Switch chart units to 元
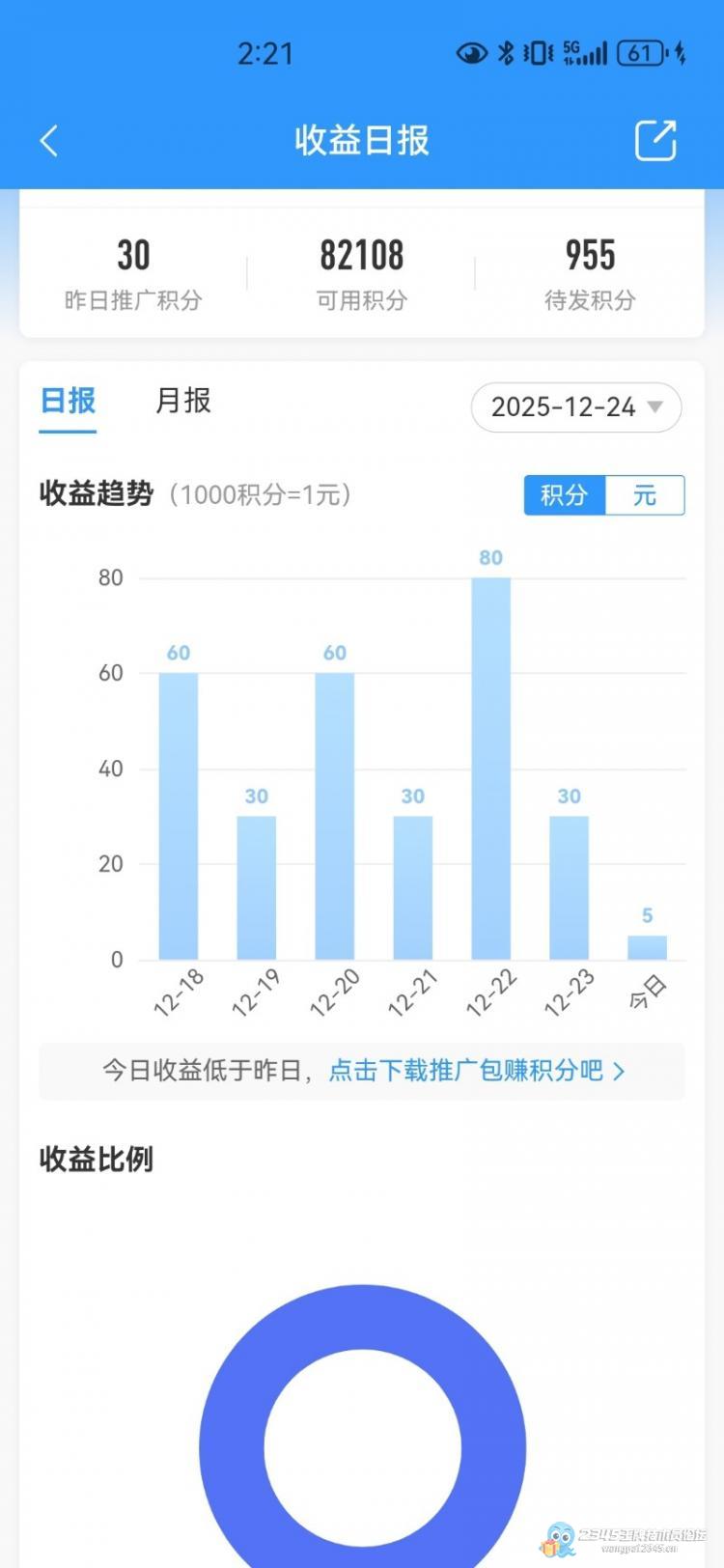Image resolution: width=724 pixels, height=1568 pixels. 644,495
